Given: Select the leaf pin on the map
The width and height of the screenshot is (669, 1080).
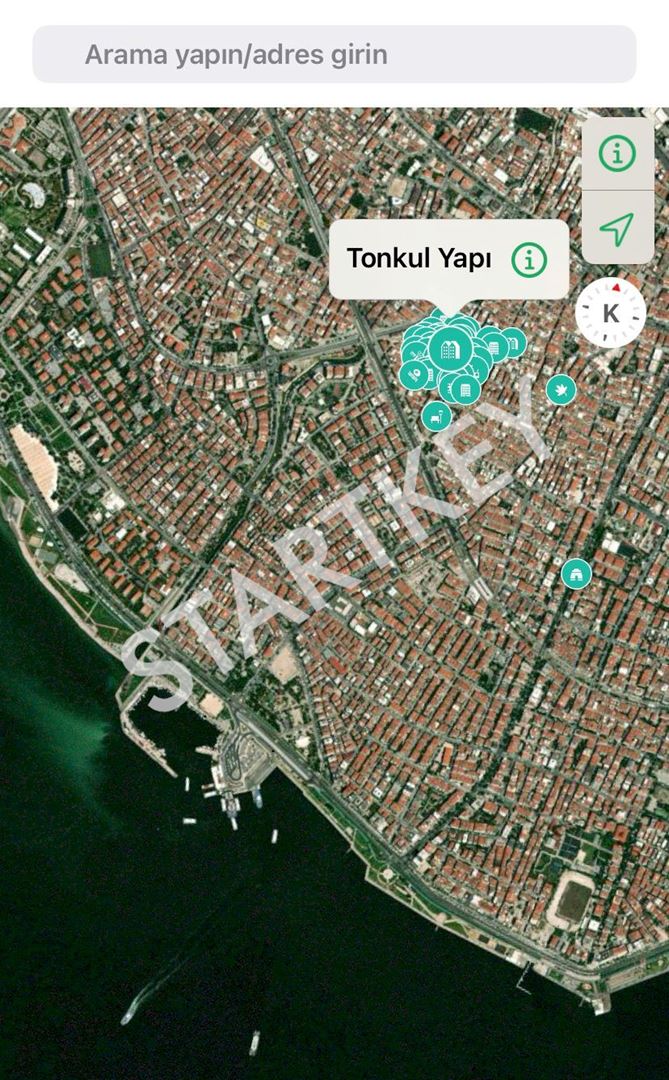Looking at the screenshot, I should pyautogui.click(x=561, y=389).
